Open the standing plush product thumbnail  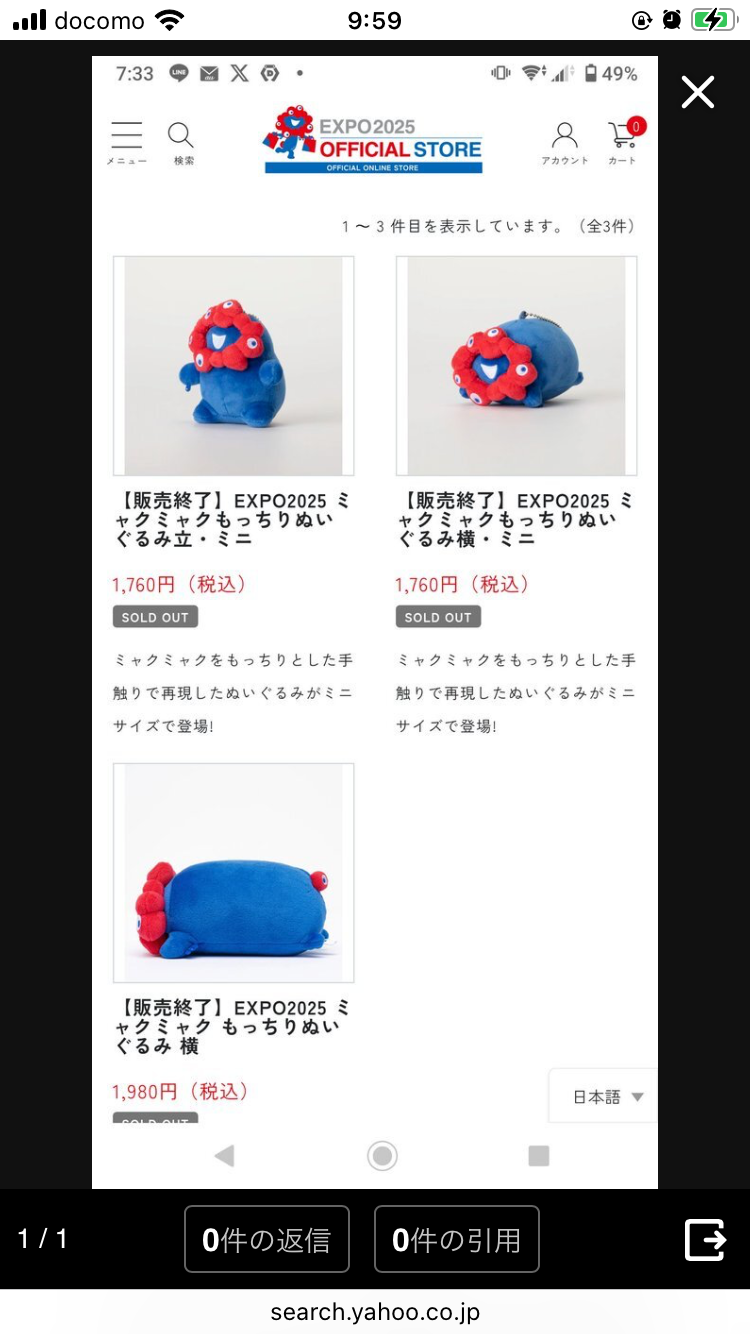coord(233,364)
